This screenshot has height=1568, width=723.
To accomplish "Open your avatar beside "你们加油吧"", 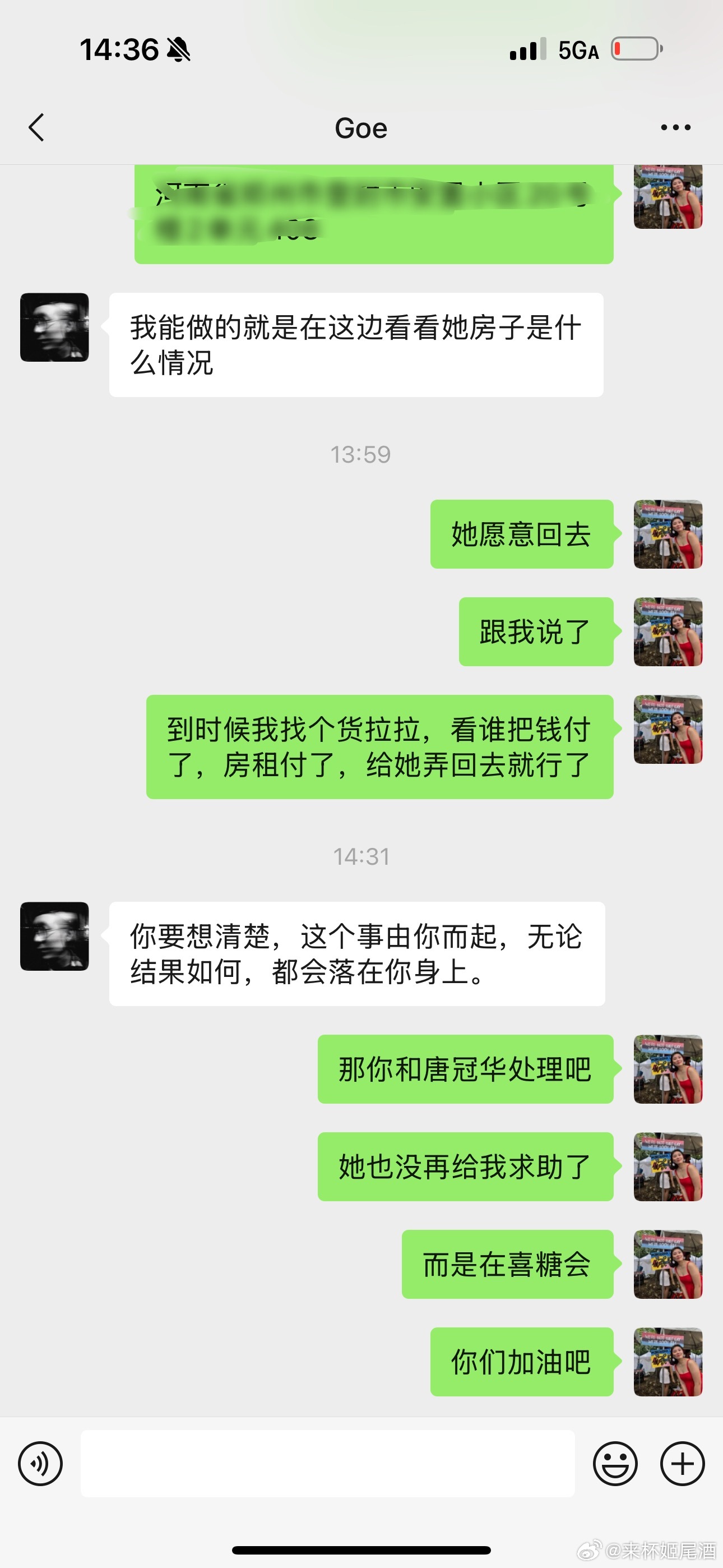I will click(x=668, y=1362).
